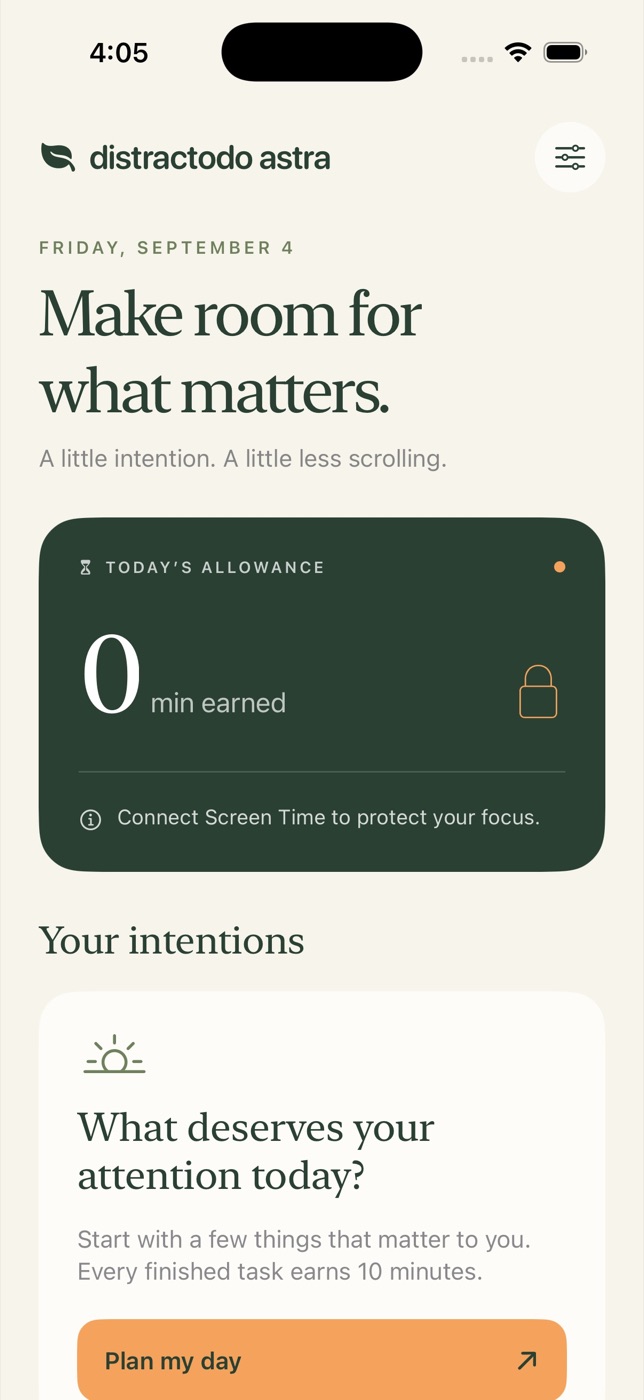
Task: Open the settings sliders icon
Action: [570, 157]
